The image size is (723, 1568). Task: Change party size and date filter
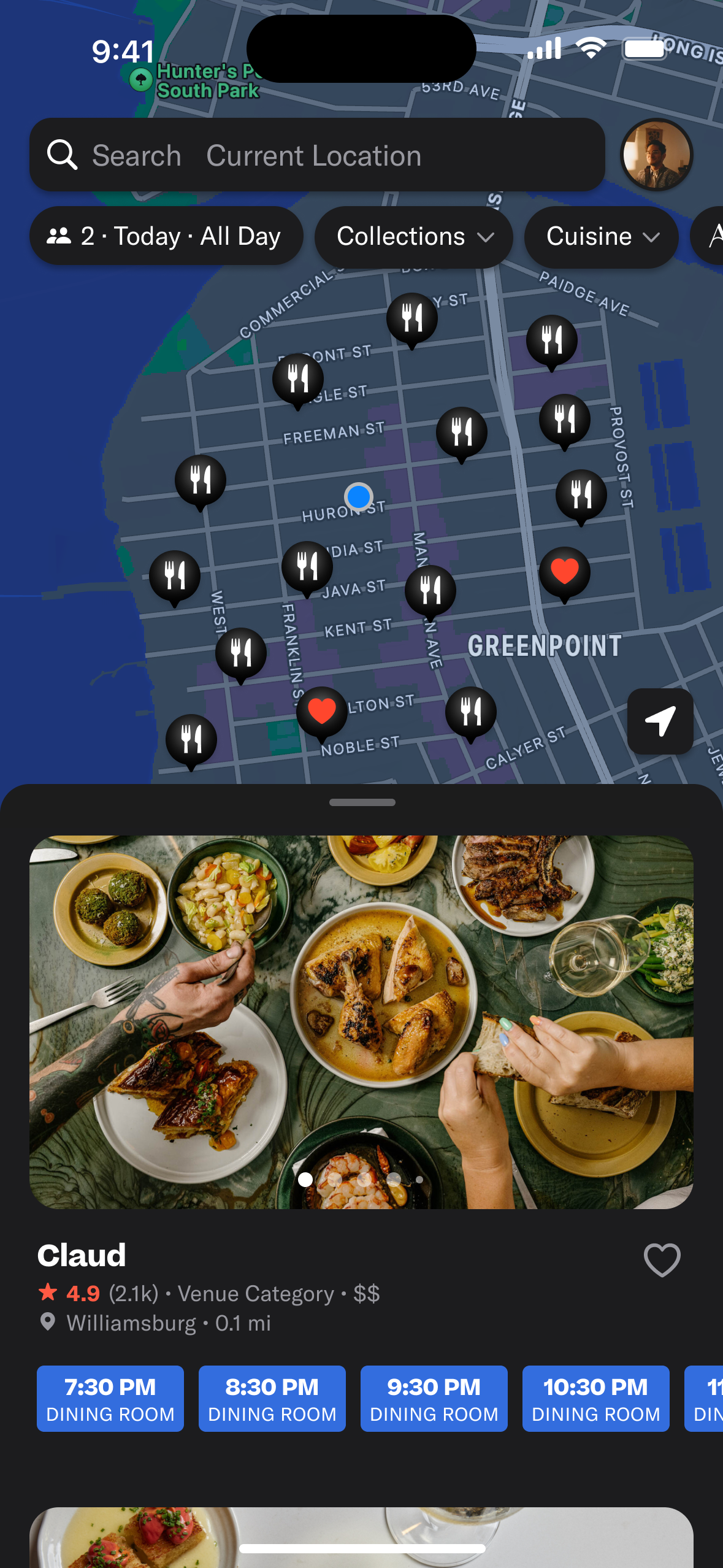point(166,236)
